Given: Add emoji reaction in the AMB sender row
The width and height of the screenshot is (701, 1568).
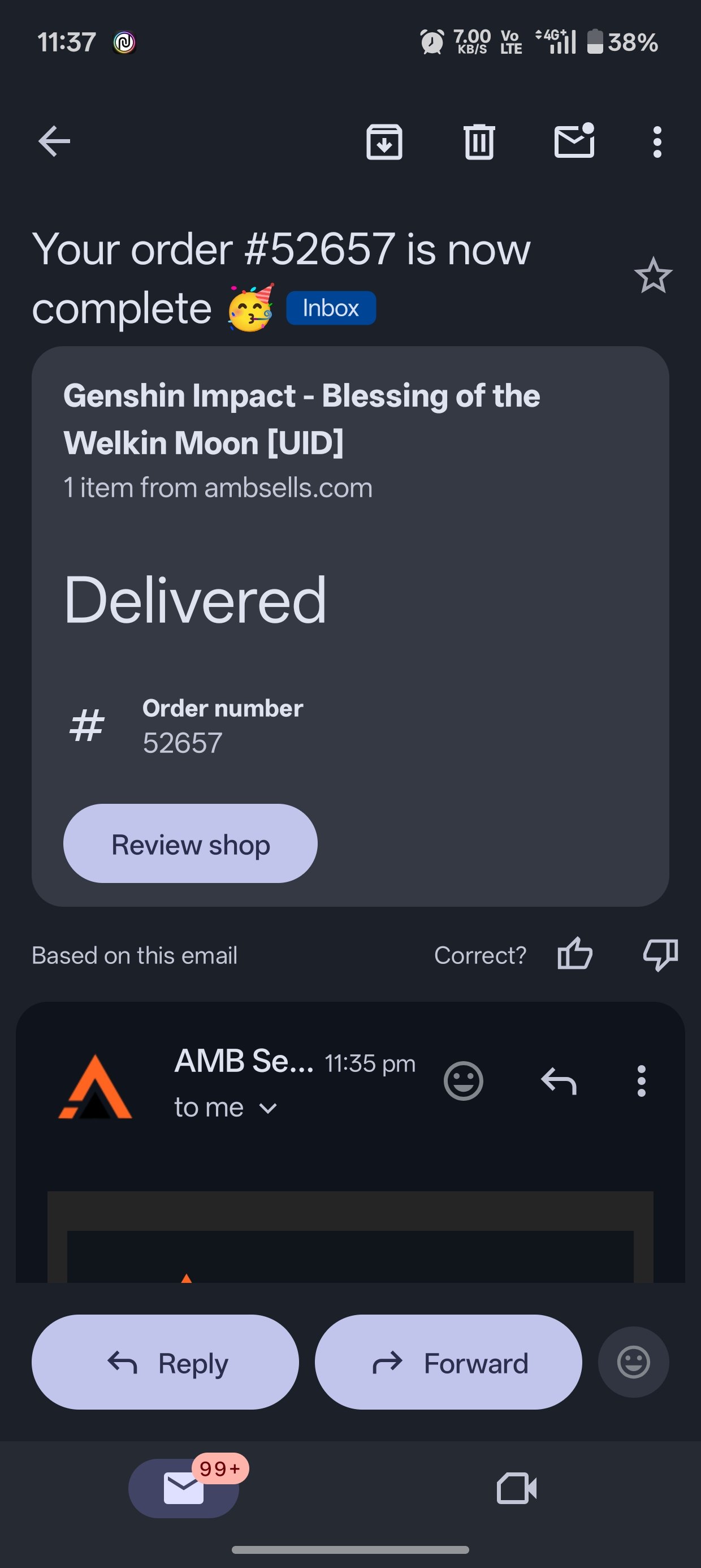Looking at the screenshot, I should [x=463, y=1081].
